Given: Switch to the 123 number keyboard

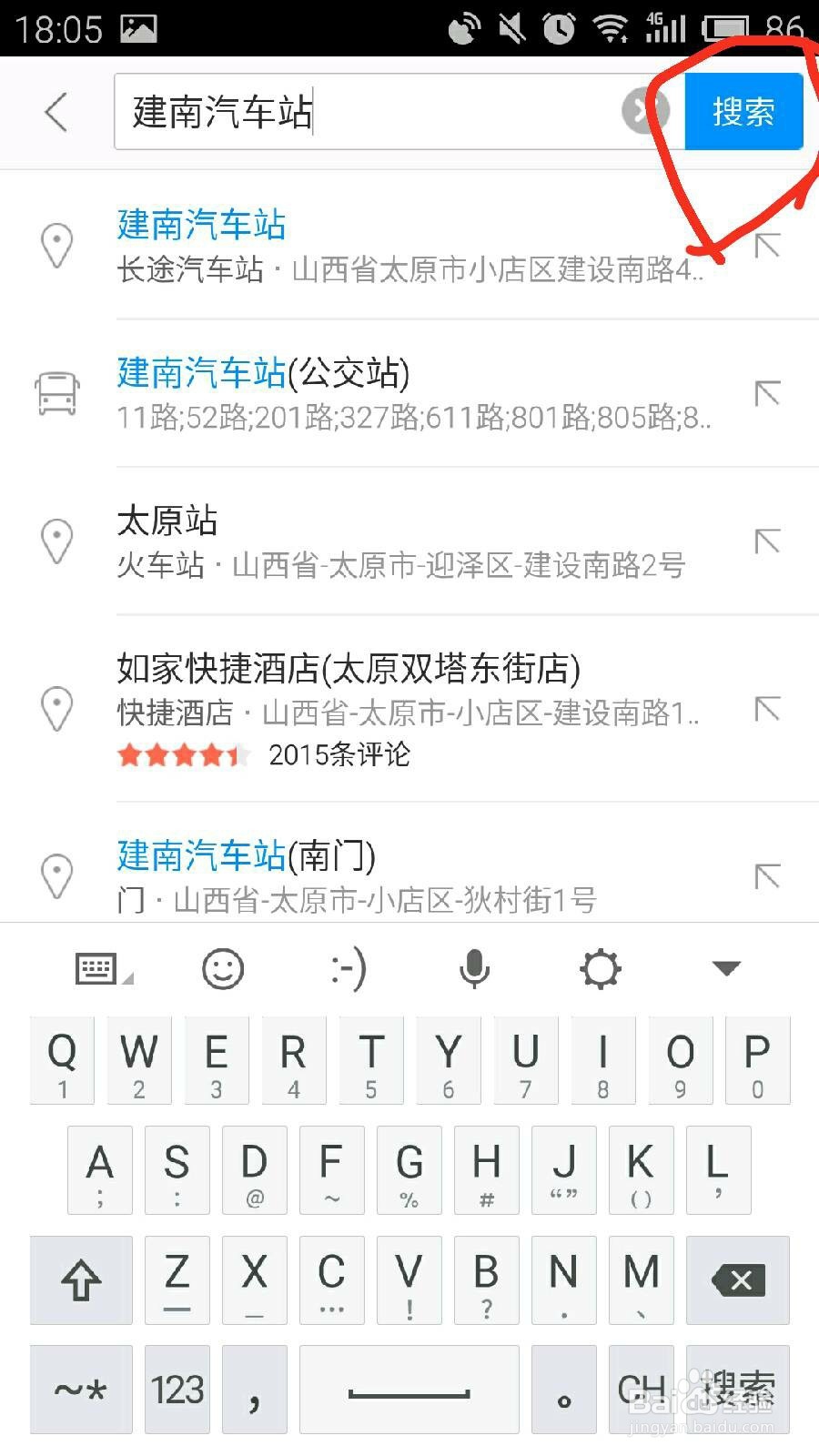Looking at the screenshot, I should [x=177, y=1390].
